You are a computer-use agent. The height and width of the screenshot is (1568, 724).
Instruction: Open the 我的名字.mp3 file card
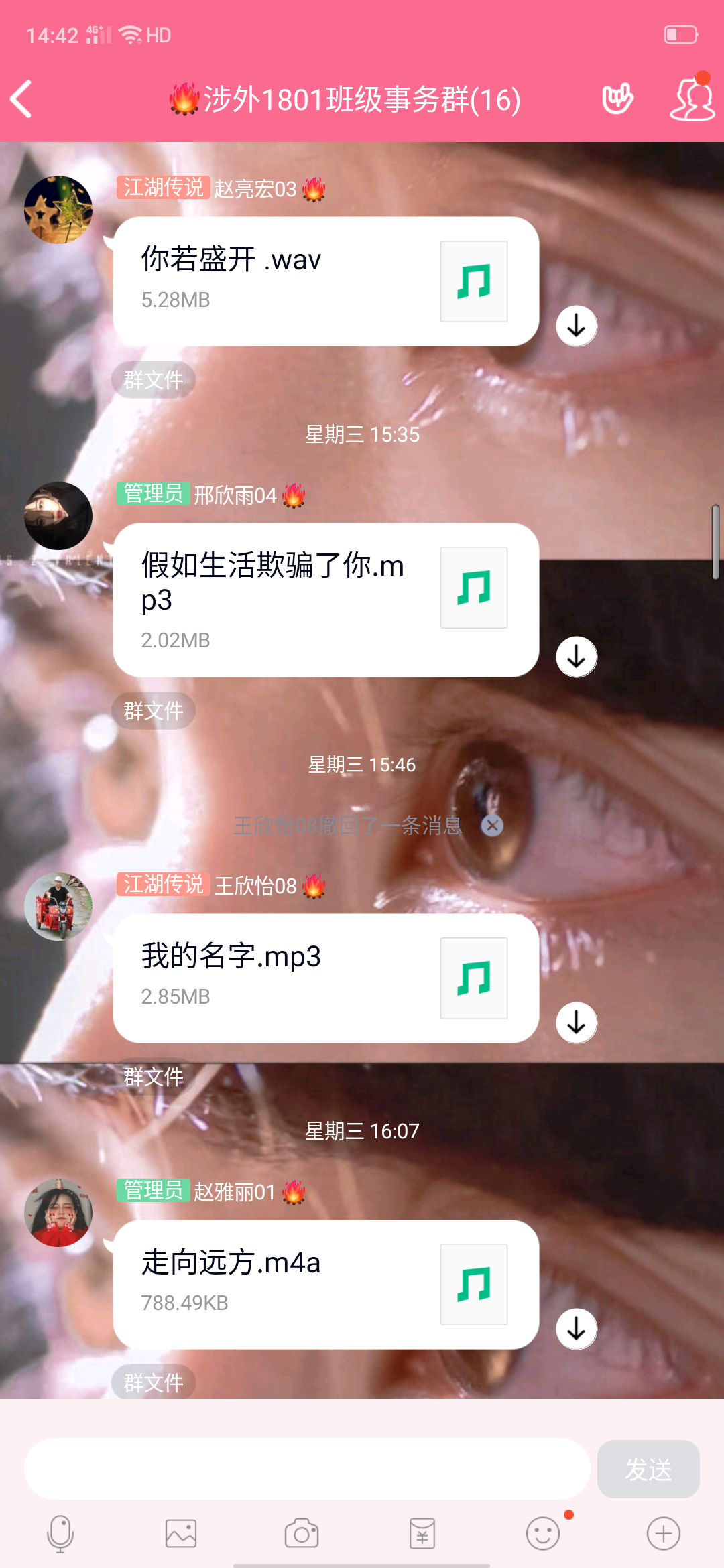point(326,978)
